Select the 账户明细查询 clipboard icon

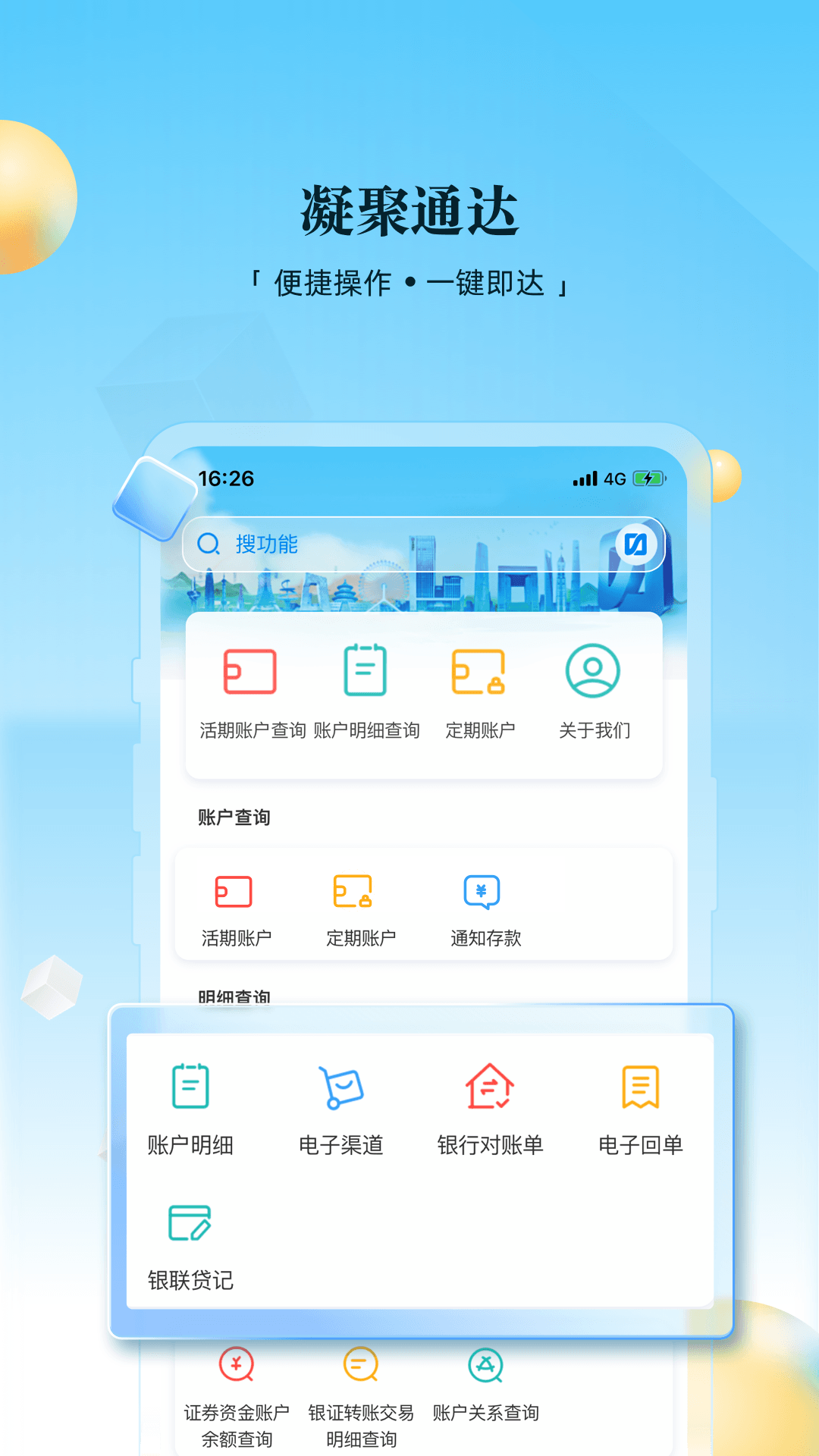tap(366, 670)
